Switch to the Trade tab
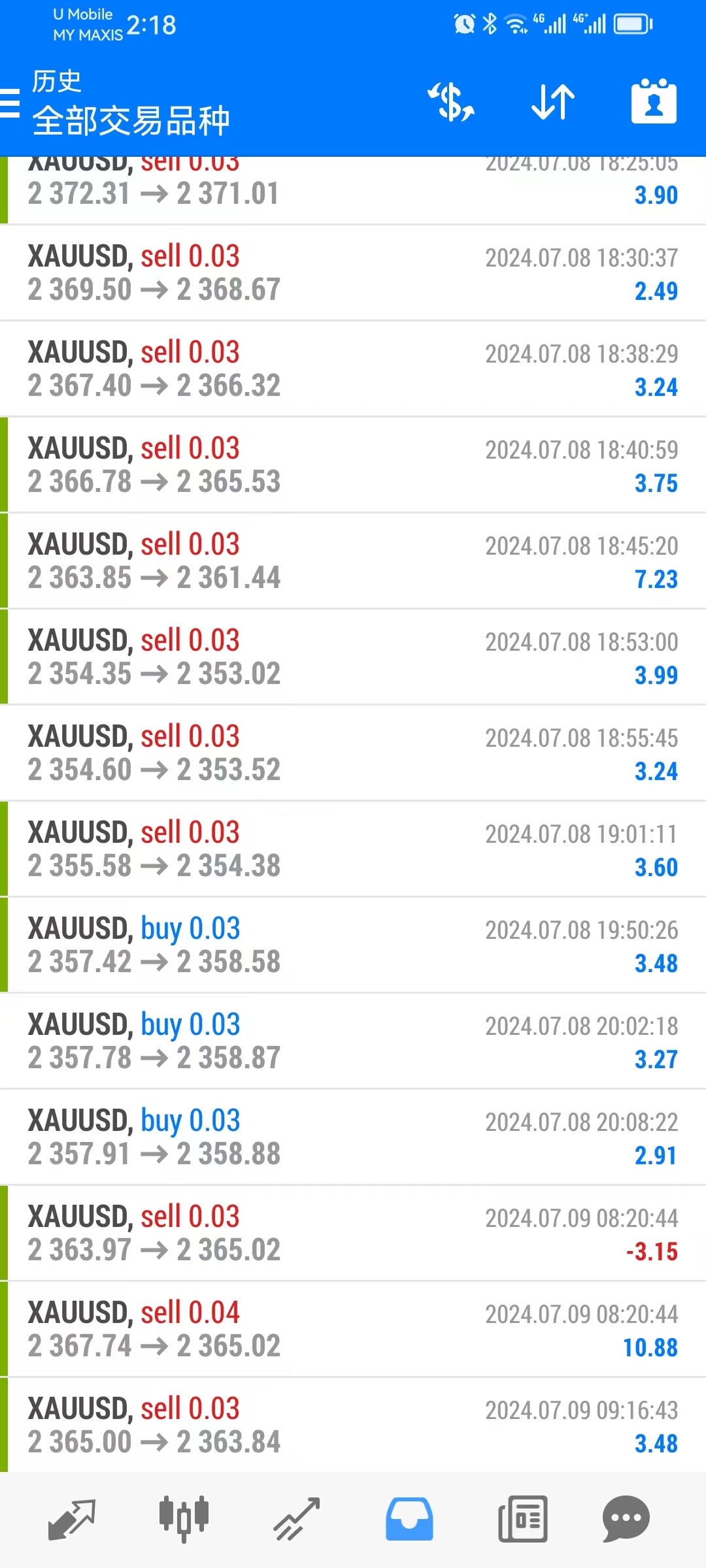 tap(296, 1518)
